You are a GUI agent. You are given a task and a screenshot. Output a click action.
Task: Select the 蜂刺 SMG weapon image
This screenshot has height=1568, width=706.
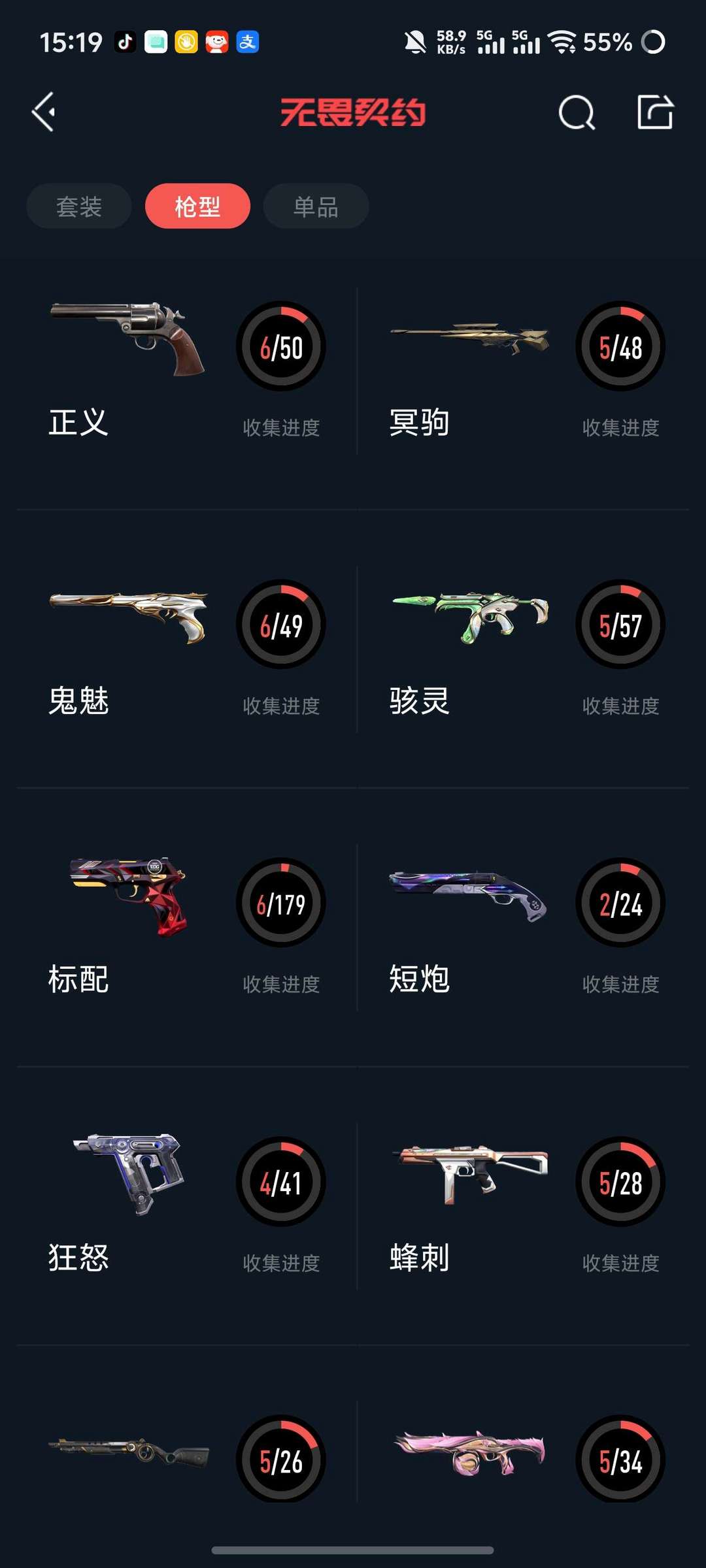[x=467, y=1176]
